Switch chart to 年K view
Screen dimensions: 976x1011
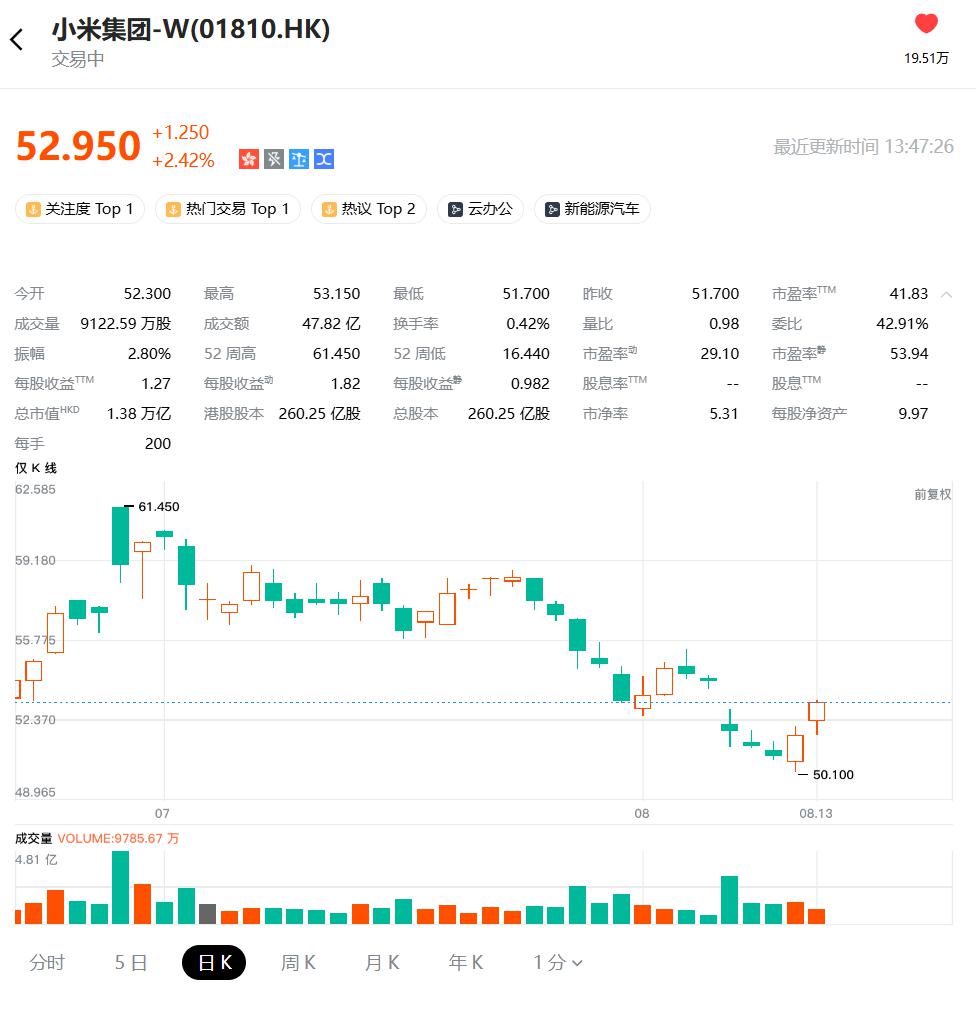[466, 962]
